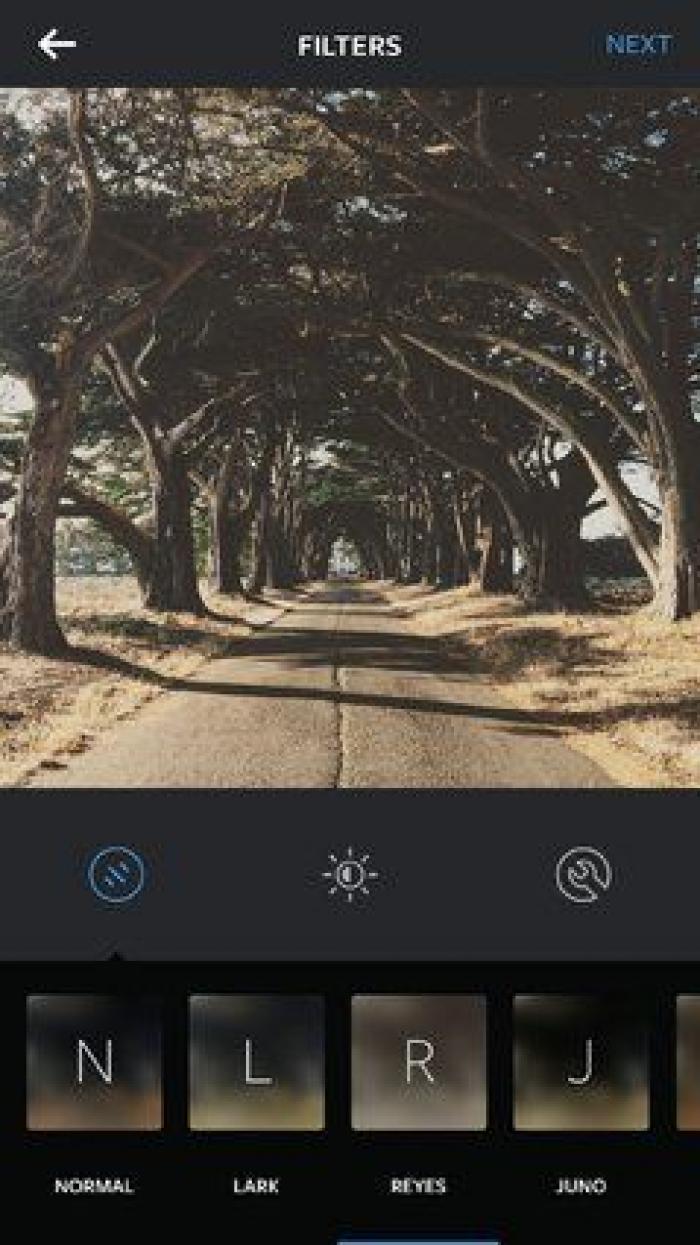Select the Normal filter
The image size is (700, 1245).
[x=94, y=1062]
